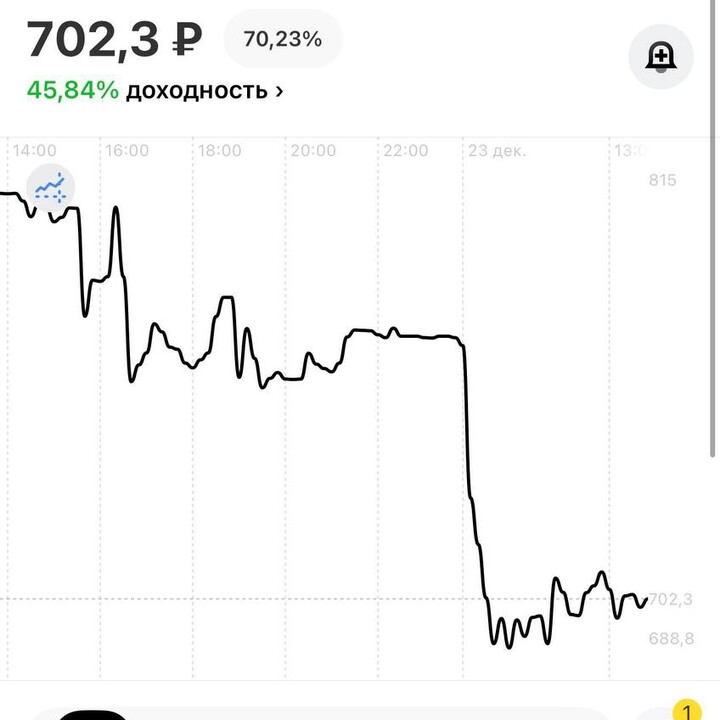Open the blue chart indicators icon
The width and height of the screenshot is (720, 720).
(50, 187)
